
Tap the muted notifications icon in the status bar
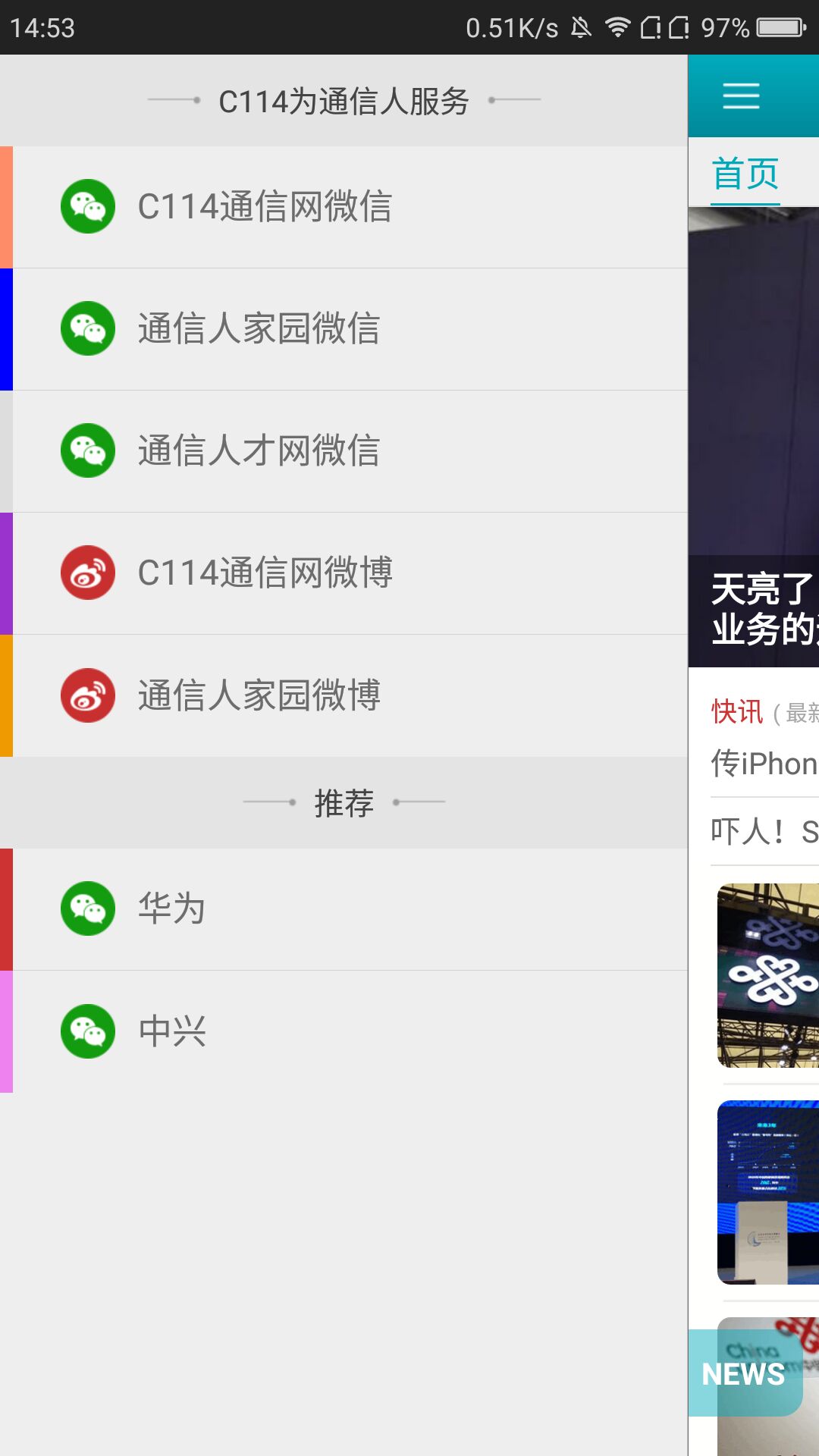[x=580, y=26]
